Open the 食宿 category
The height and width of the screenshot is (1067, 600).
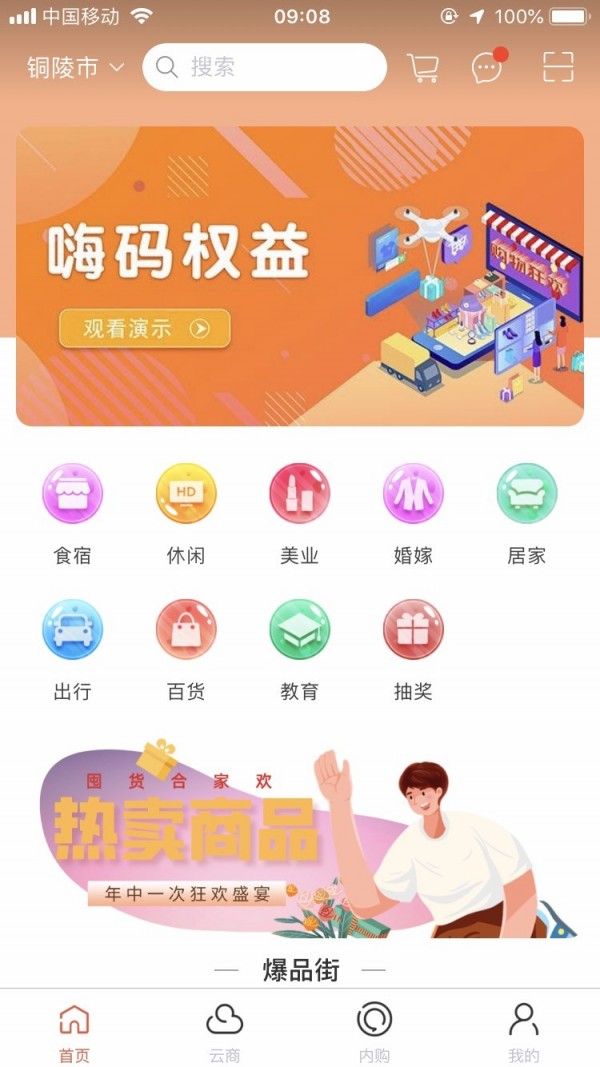pos(72,514)
